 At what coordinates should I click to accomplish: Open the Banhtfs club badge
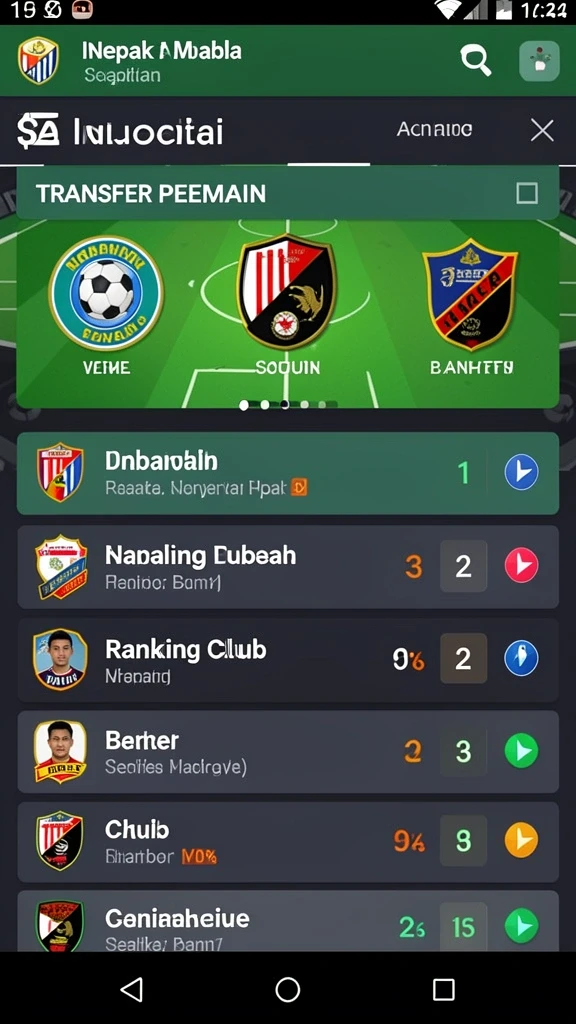click(470, 295)
